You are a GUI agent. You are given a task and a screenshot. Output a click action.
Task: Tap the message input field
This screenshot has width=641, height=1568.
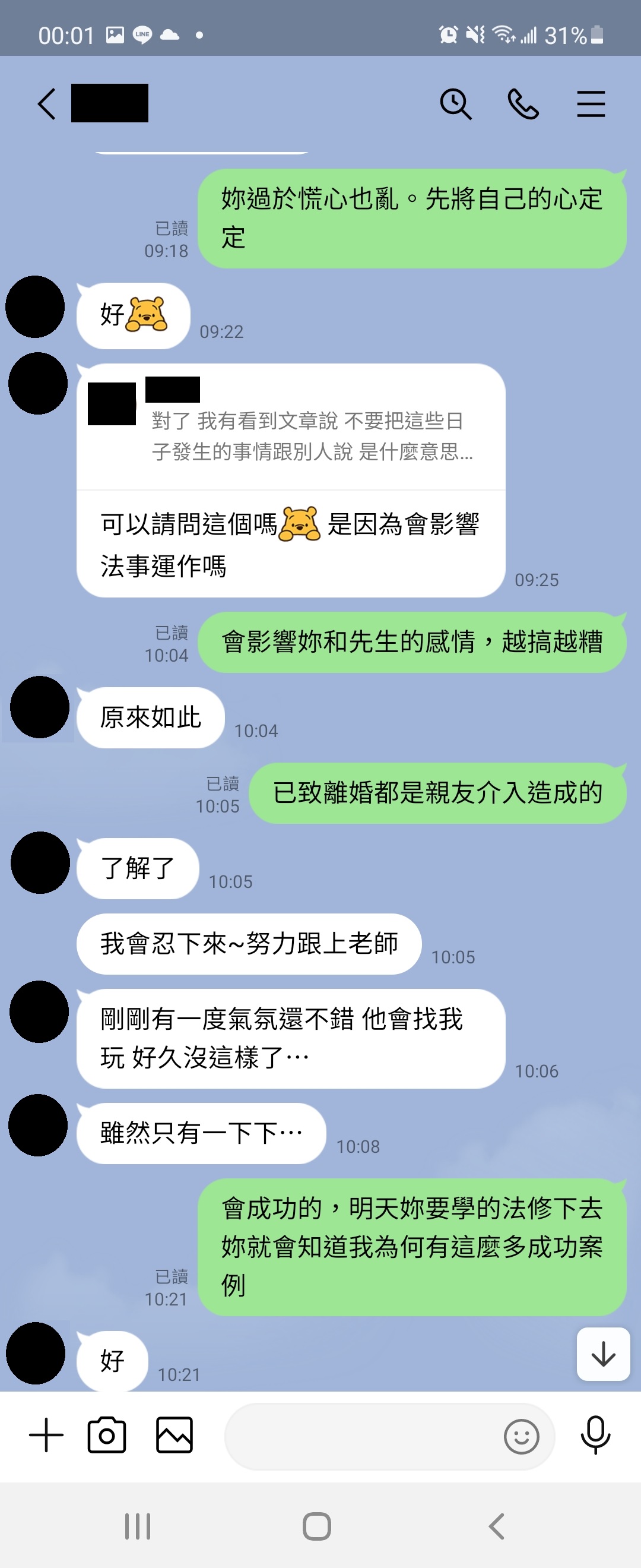pos(359,1437)
